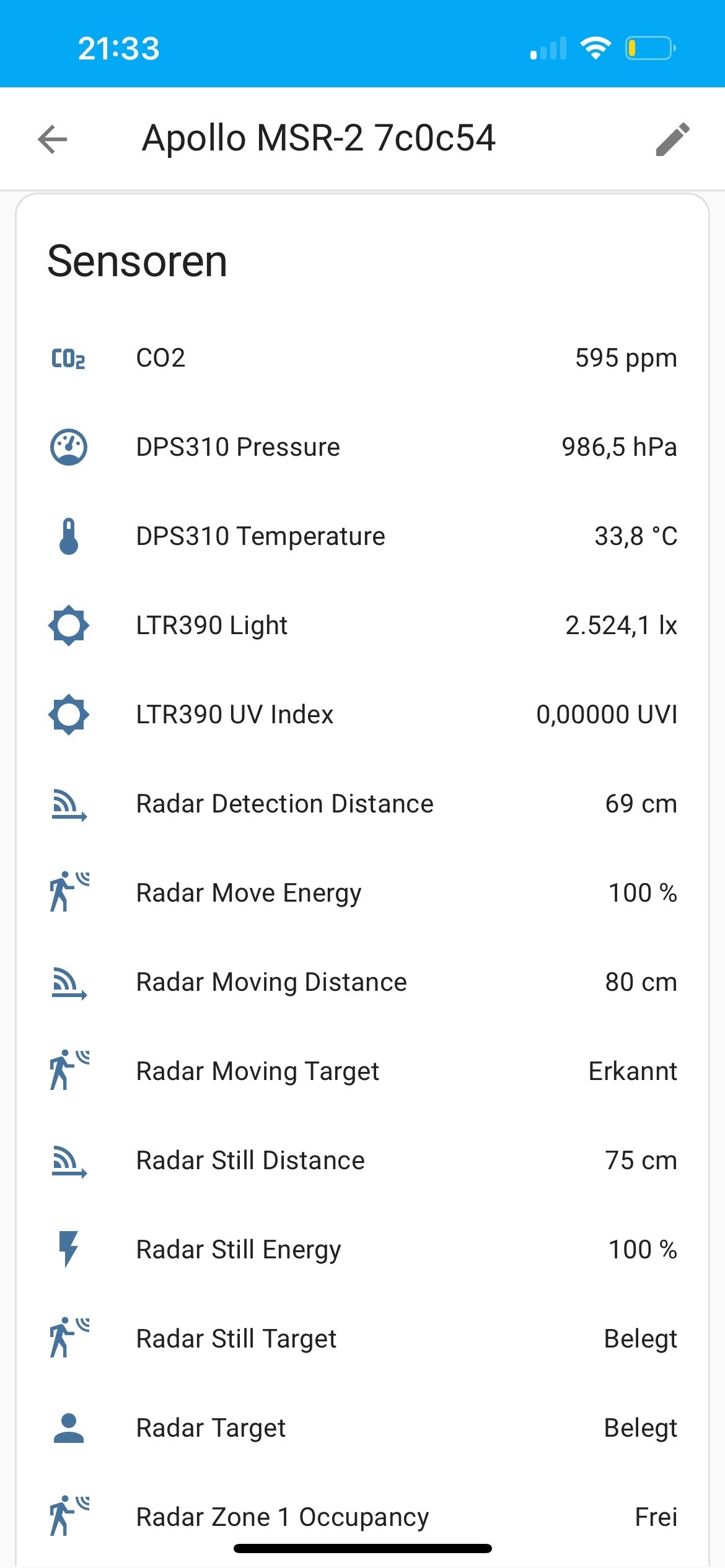This screenshot has height=1568, width=725.
Task: View Radar Zone 1 Occupancy details
Action: 362,1516
